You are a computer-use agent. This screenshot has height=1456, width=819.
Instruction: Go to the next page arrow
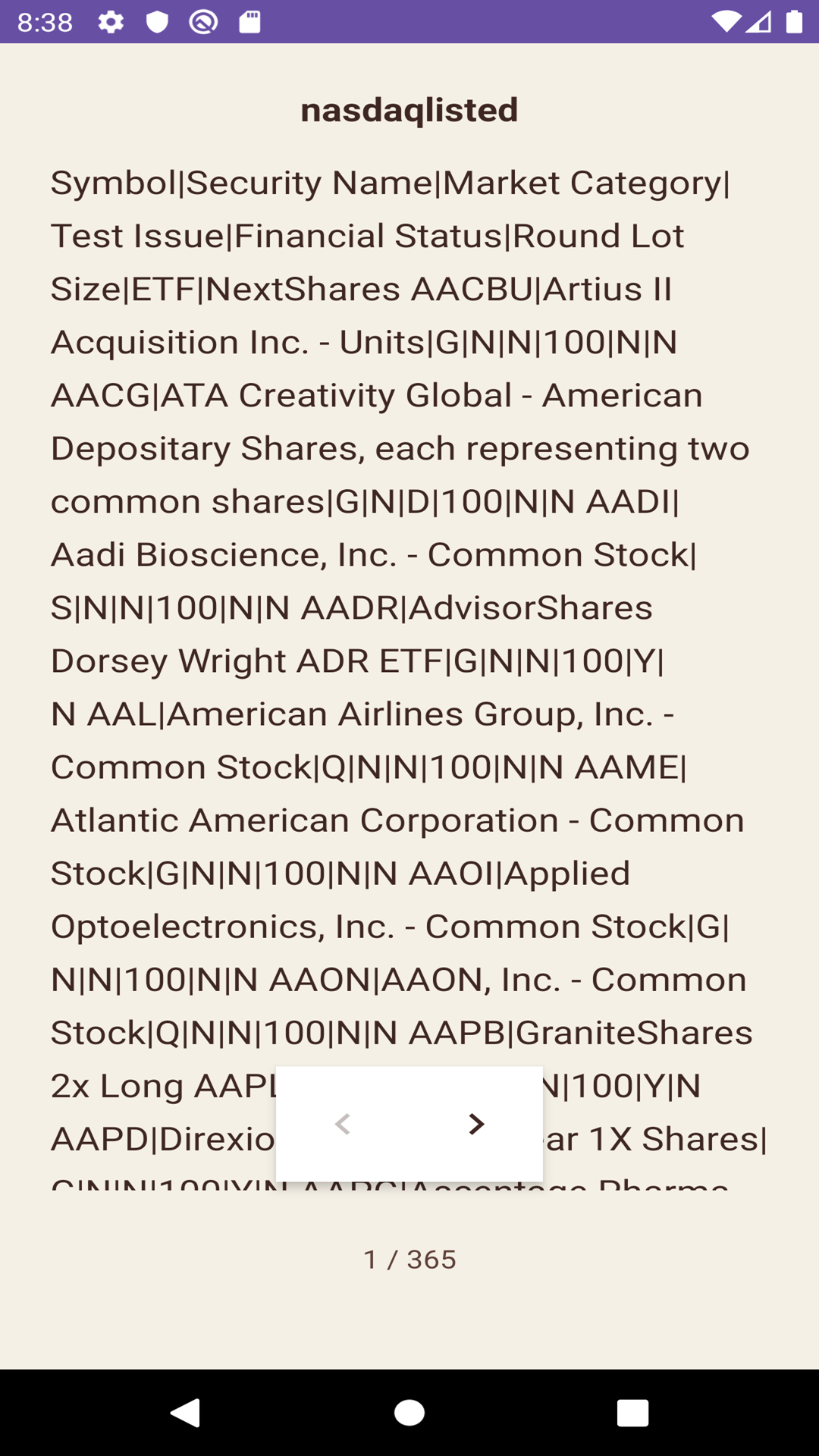coord(476,1124)
